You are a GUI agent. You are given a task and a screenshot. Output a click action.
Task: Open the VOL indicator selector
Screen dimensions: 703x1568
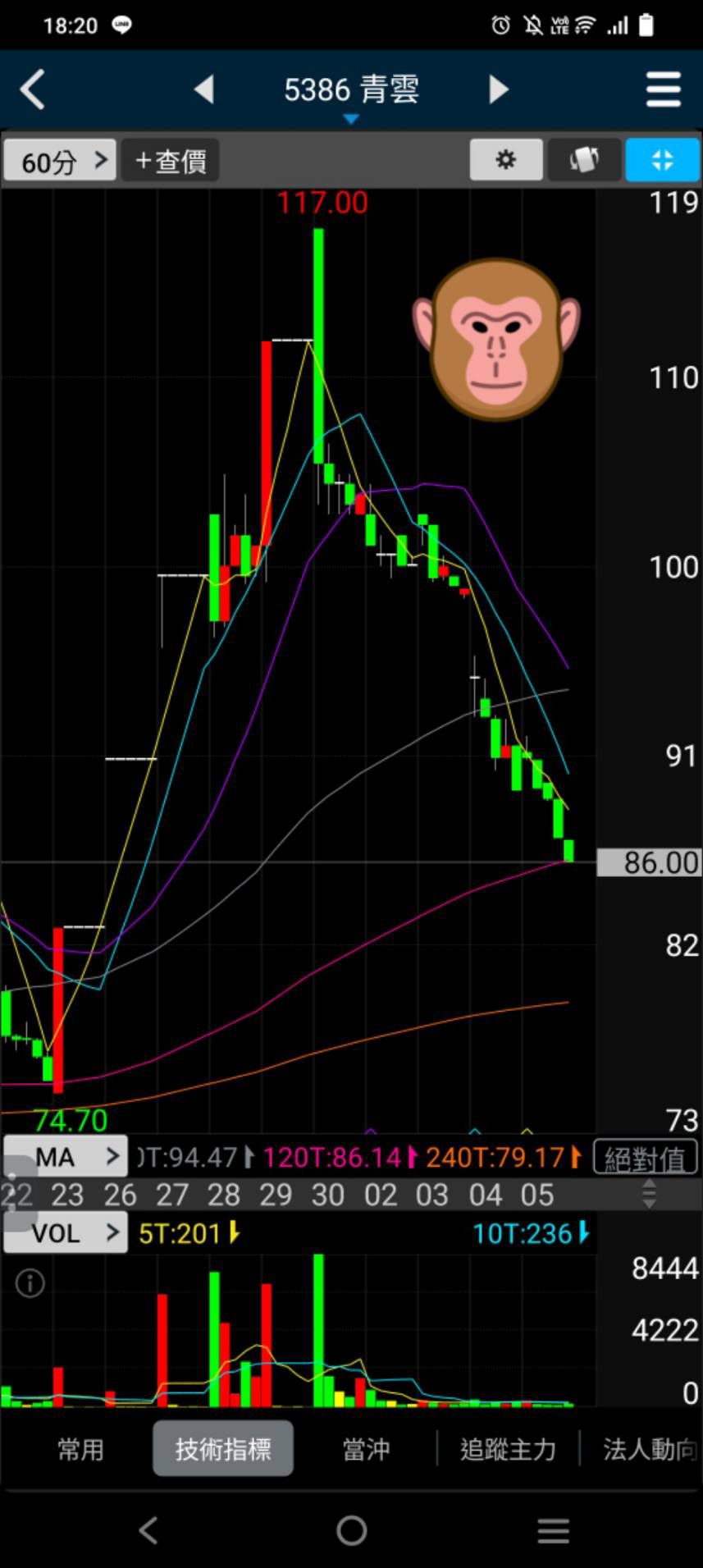tap(66, 1232)
